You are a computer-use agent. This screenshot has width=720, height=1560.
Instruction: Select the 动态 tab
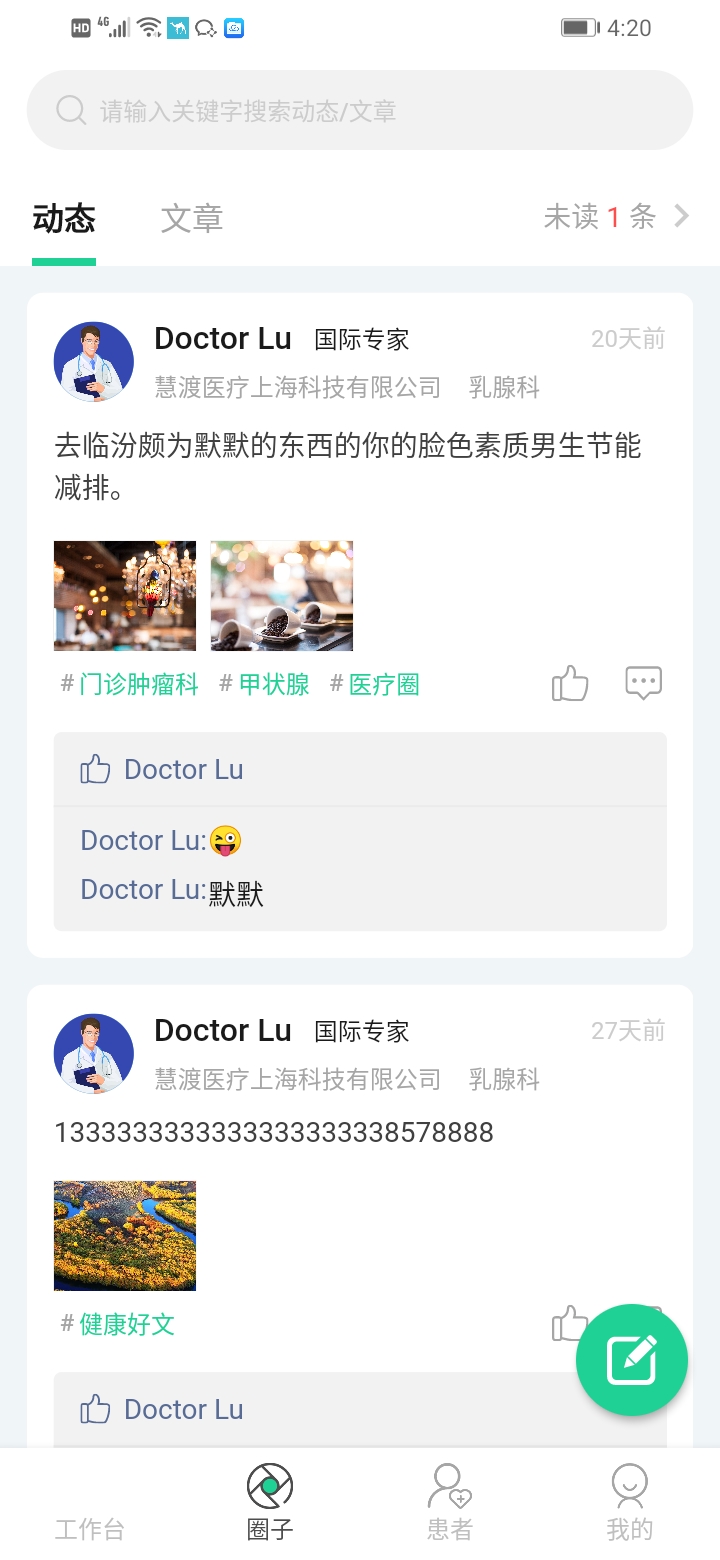click(x=64, y=218)
